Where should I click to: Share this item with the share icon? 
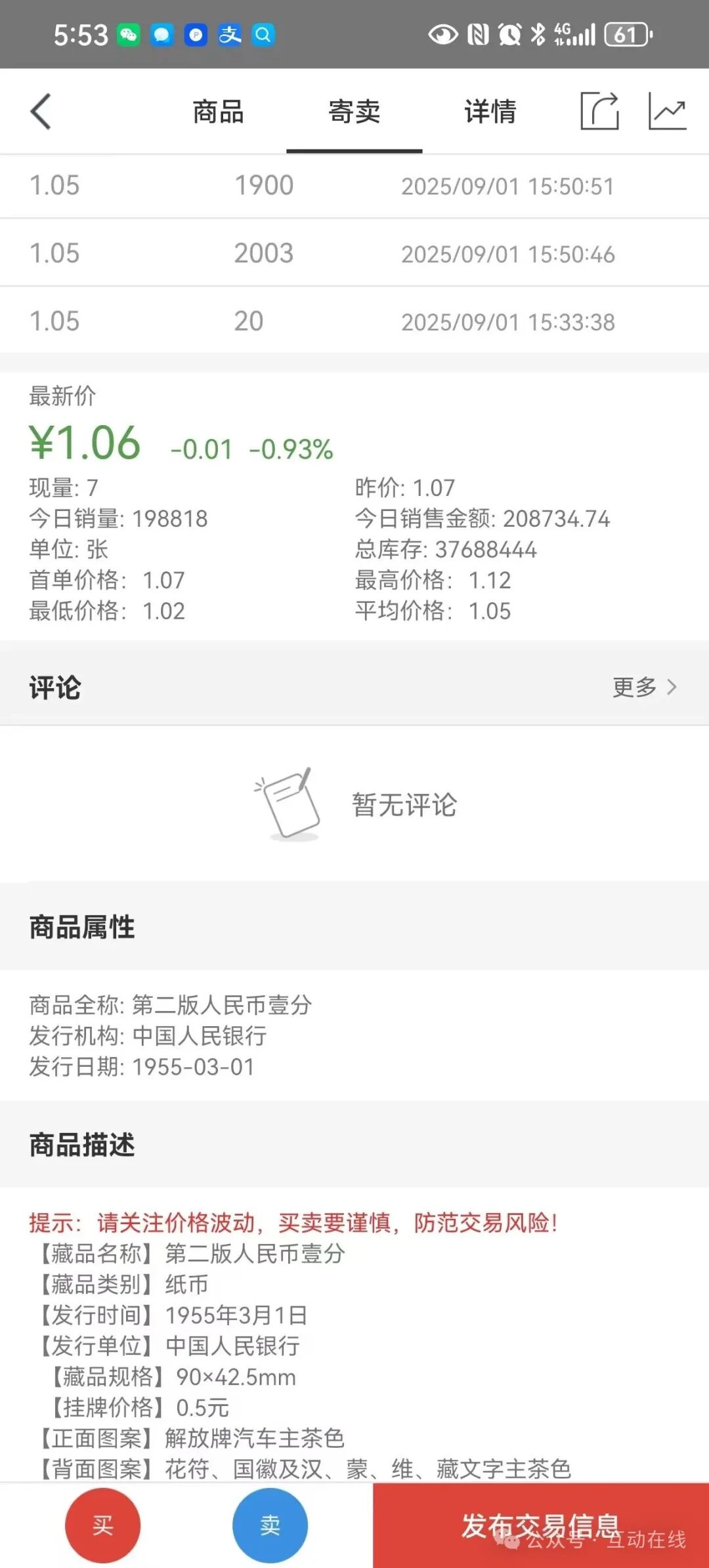[600, 111]
